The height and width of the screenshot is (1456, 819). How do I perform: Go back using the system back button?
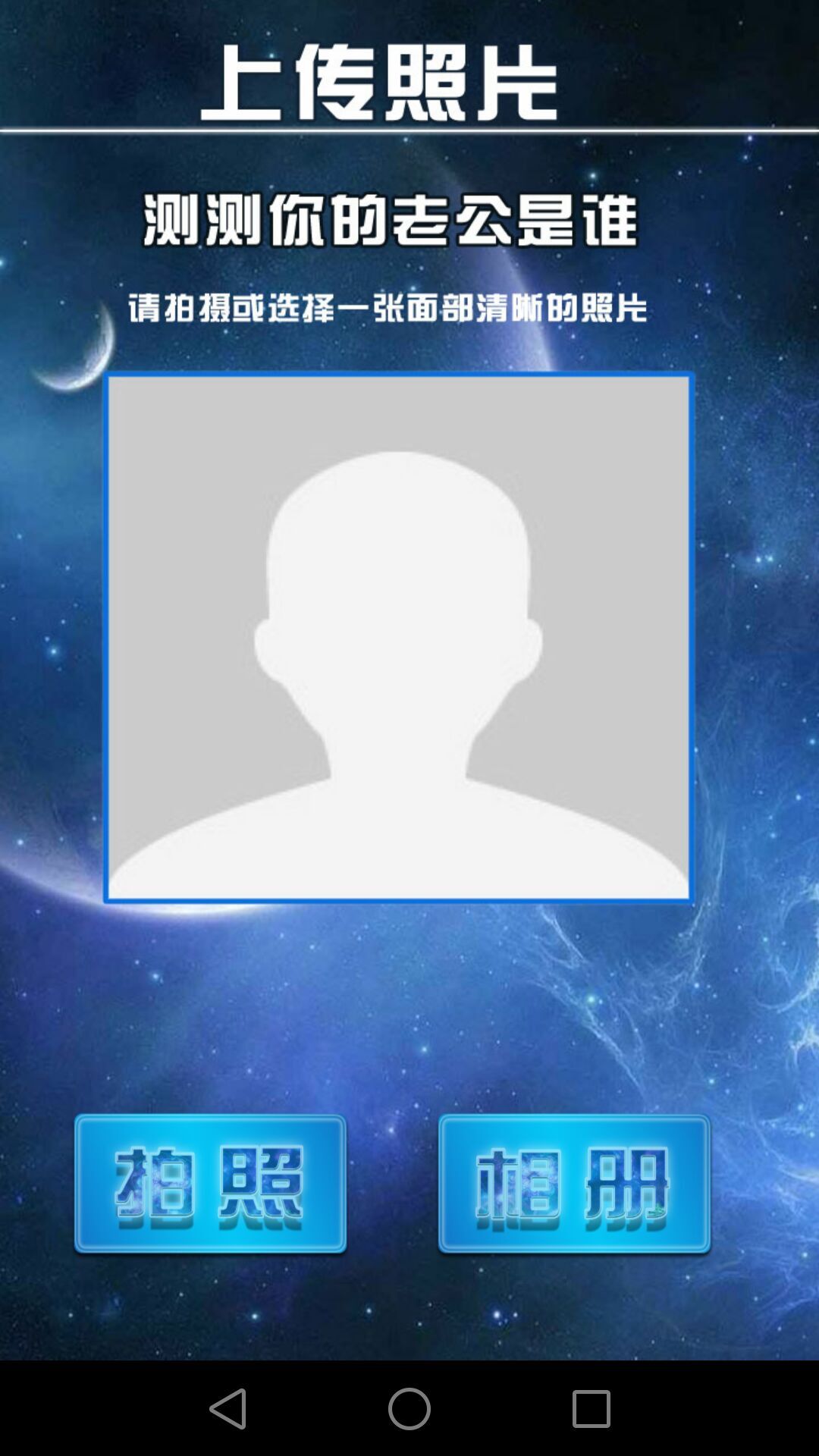[x=227, y=1408]
